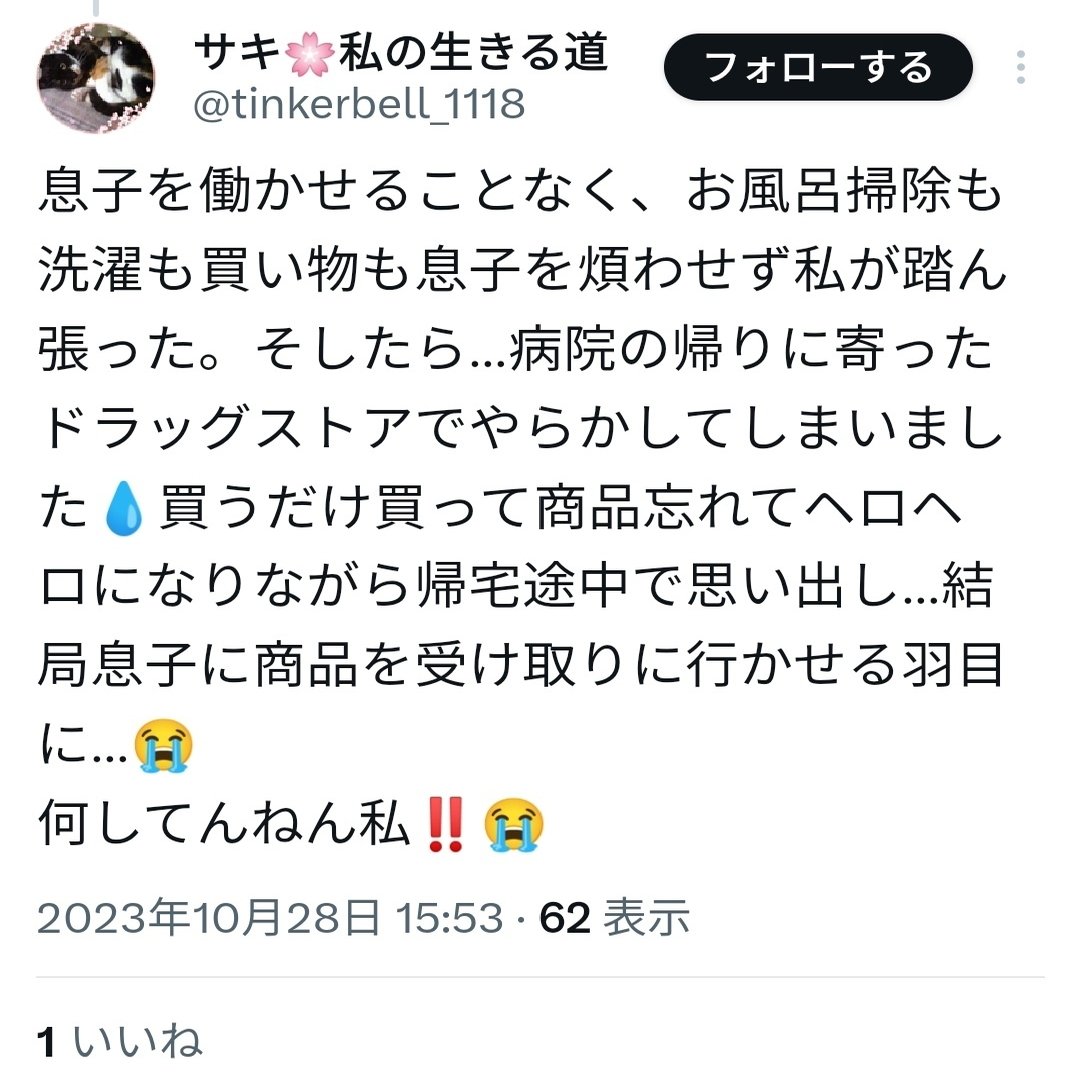1080x1080 pixels.
Task: Open the tweet's overflow menu
Action: 1020,67
